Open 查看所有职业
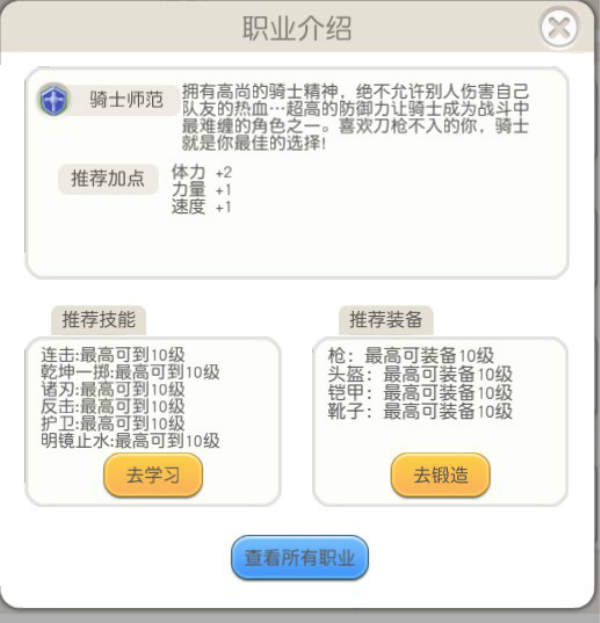 (x=299, y=558)
